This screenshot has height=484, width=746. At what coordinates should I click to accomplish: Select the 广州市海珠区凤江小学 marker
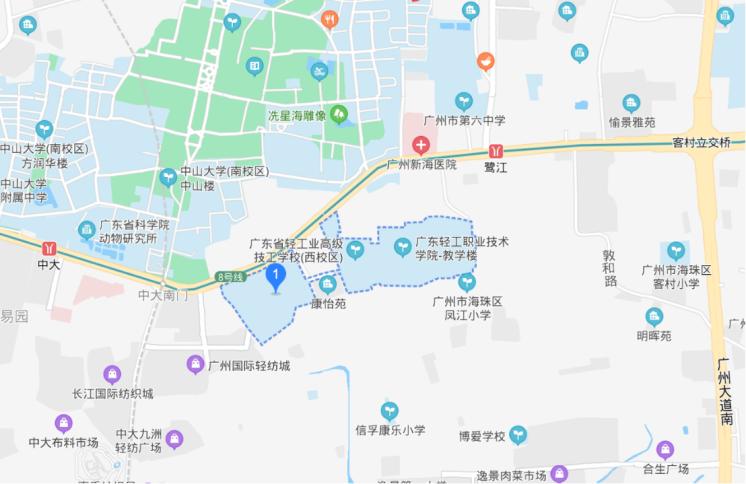[467, 282]
